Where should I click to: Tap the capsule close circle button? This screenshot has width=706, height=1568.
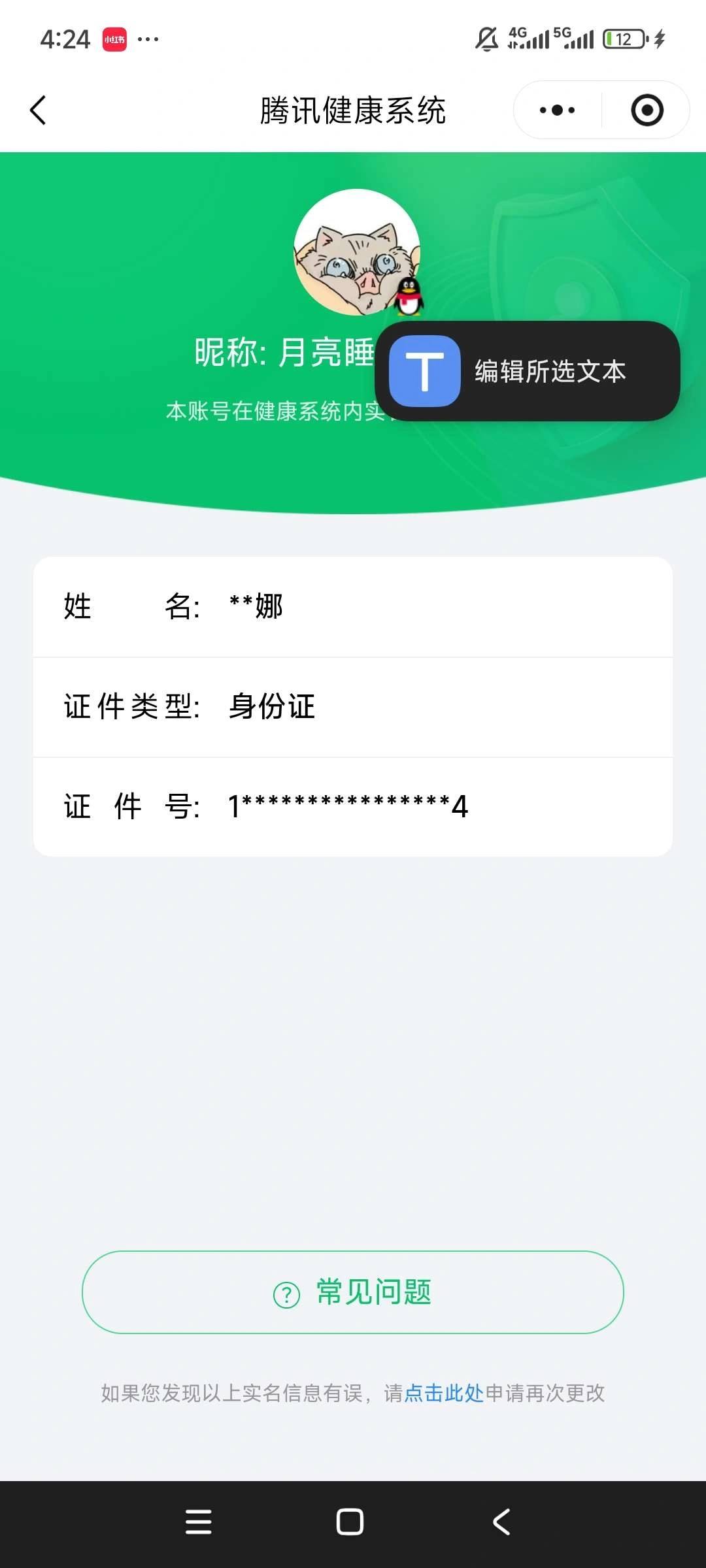[646, 111]
